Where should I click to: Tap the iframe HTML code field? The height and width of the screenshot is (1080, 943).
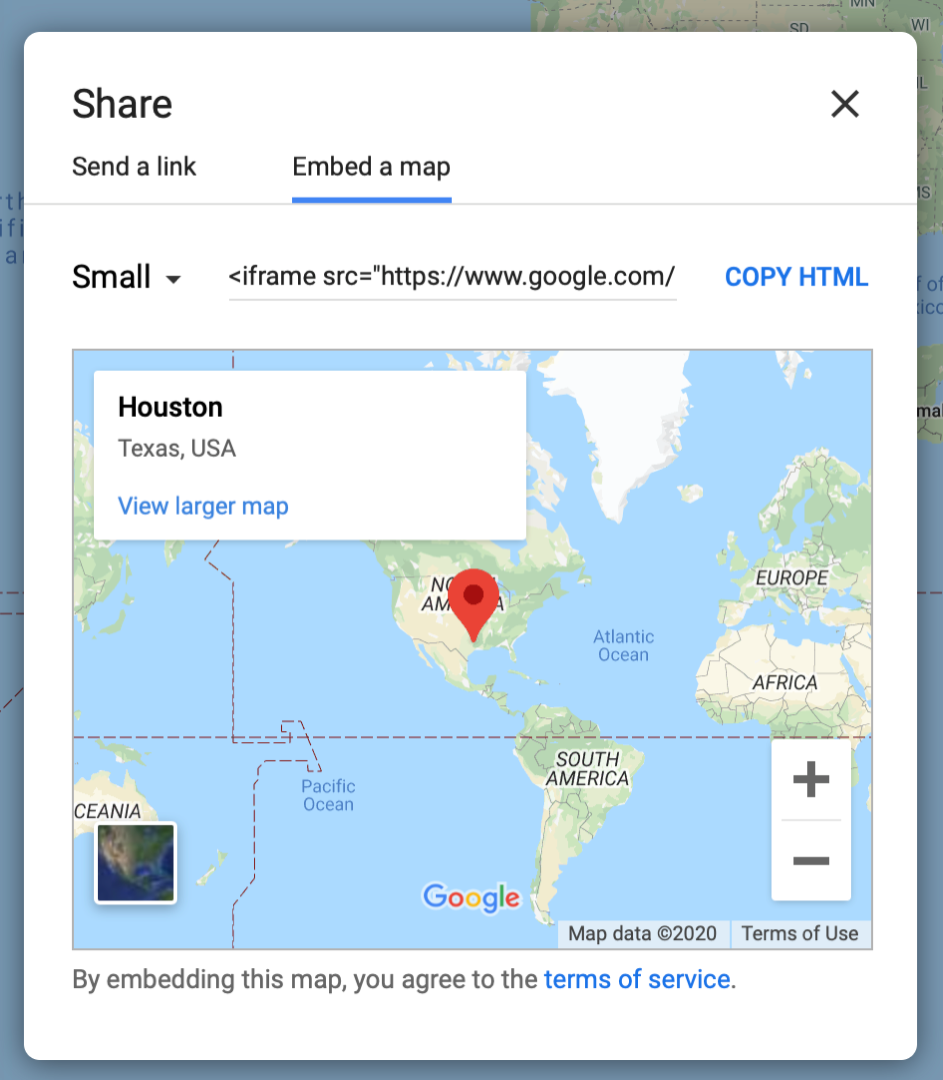click(452, 277)
